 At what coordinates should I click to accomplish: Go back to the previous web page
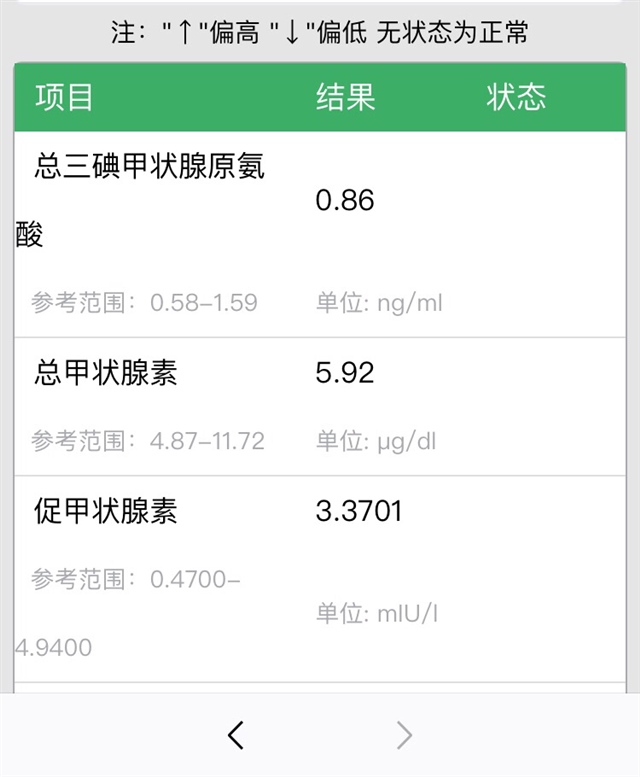pyautogui.click(x=236, y=736)
